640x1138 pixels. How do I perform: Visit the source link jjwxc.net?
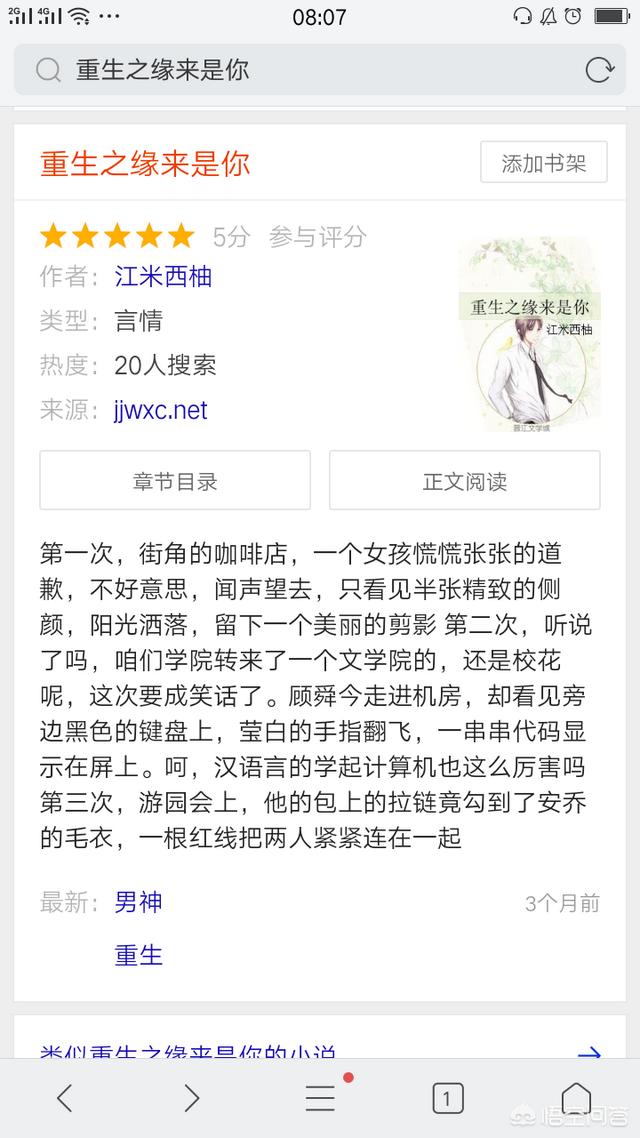(160, 410)
